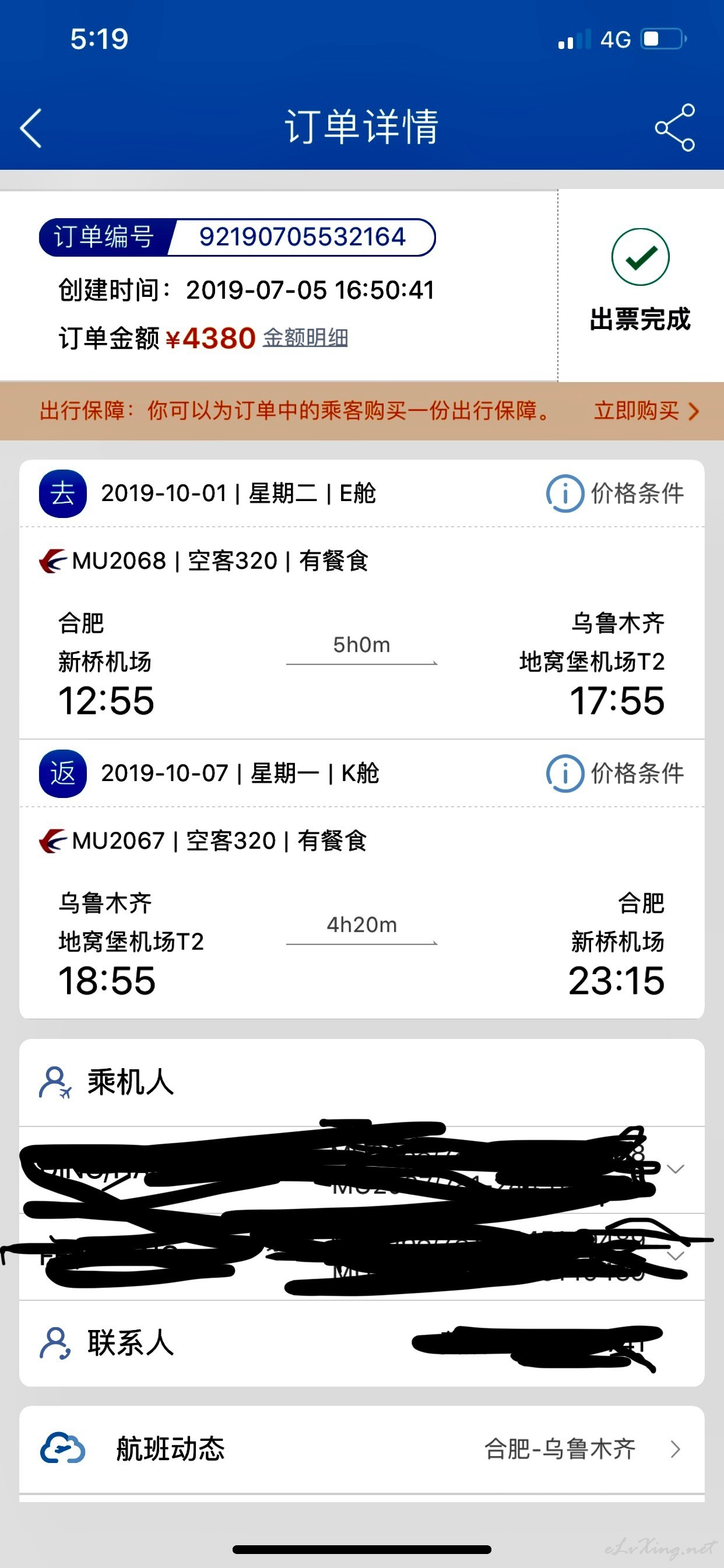View 价格条件 for the return 2019-10-07 flight
This screenshot has width=724, height=1568.
coord(615,773)
